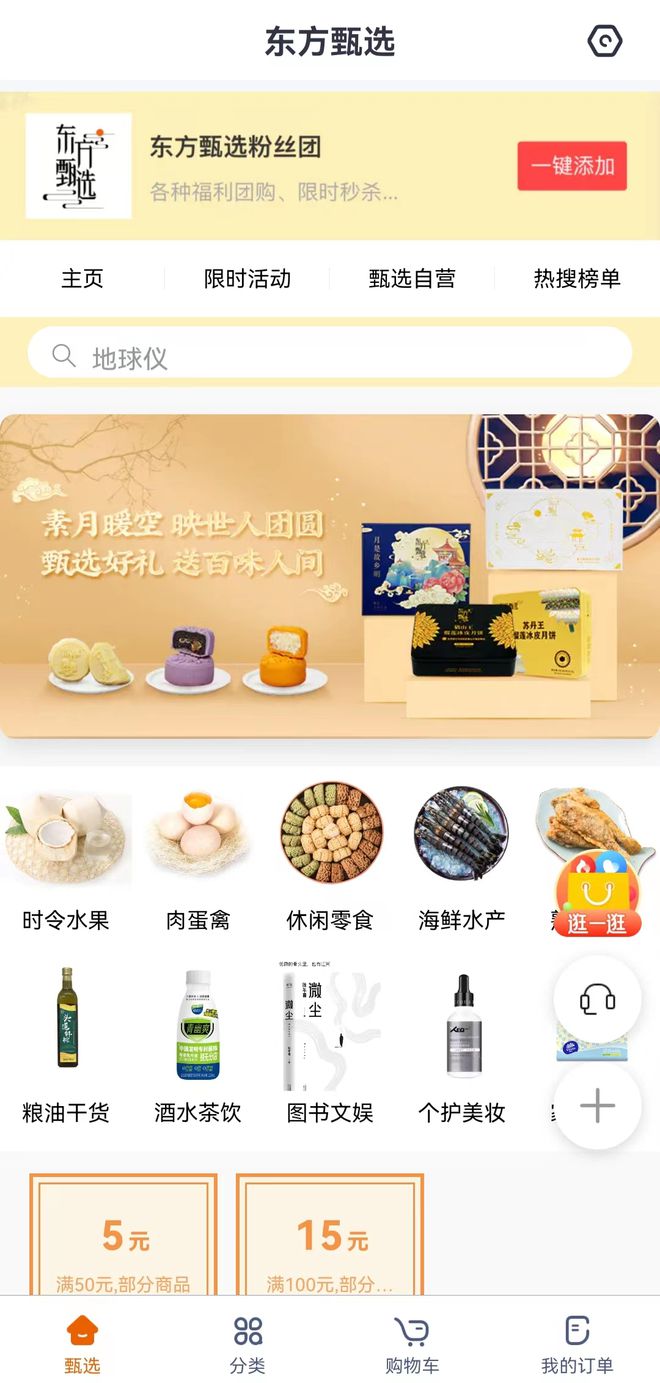Tap the 地球仪 search box
The width and height of the screenshot is (660, 1383).
(330, 357)
